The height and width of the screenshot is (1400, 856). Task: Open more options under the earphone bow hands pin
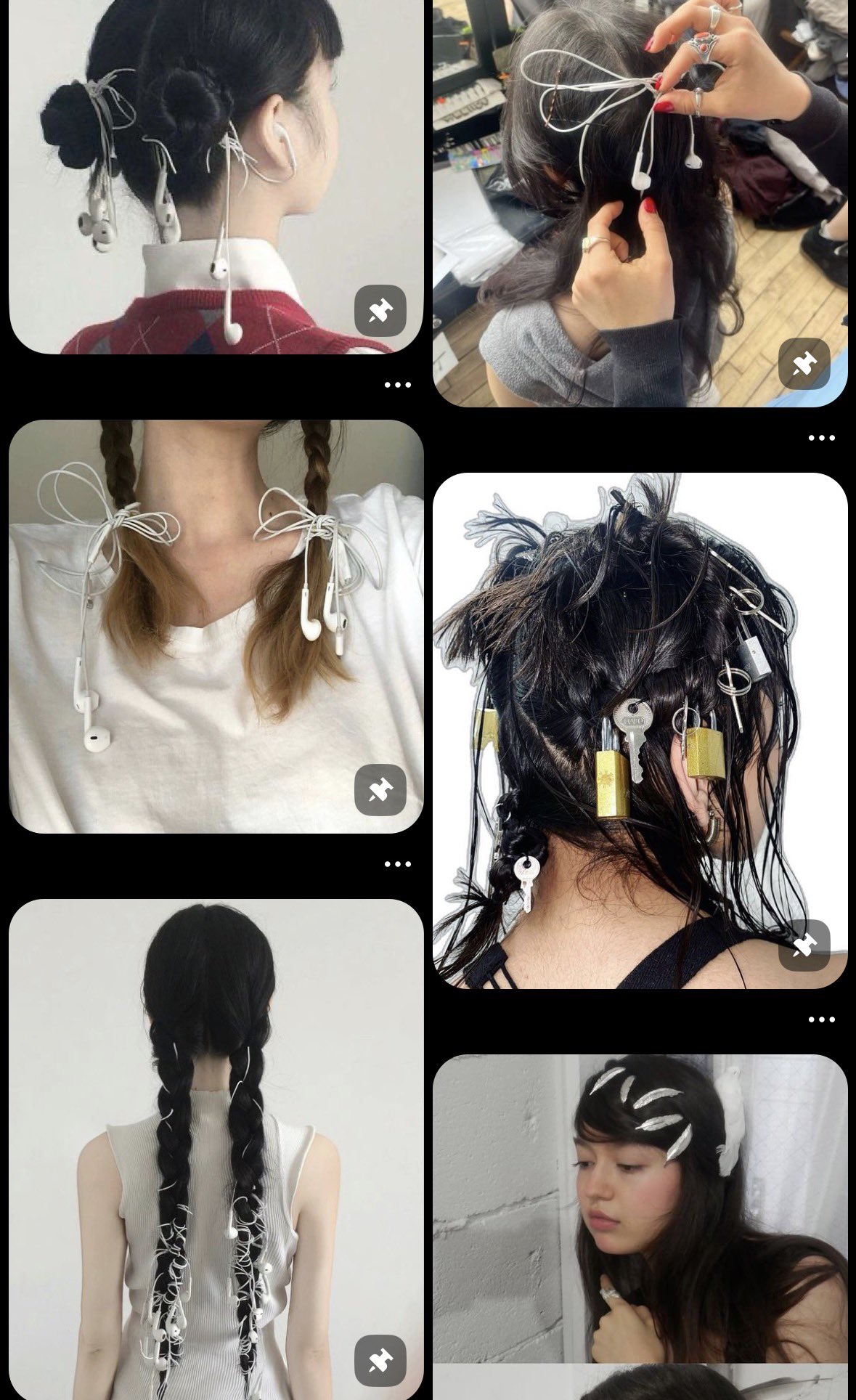[x=821, y=438]
